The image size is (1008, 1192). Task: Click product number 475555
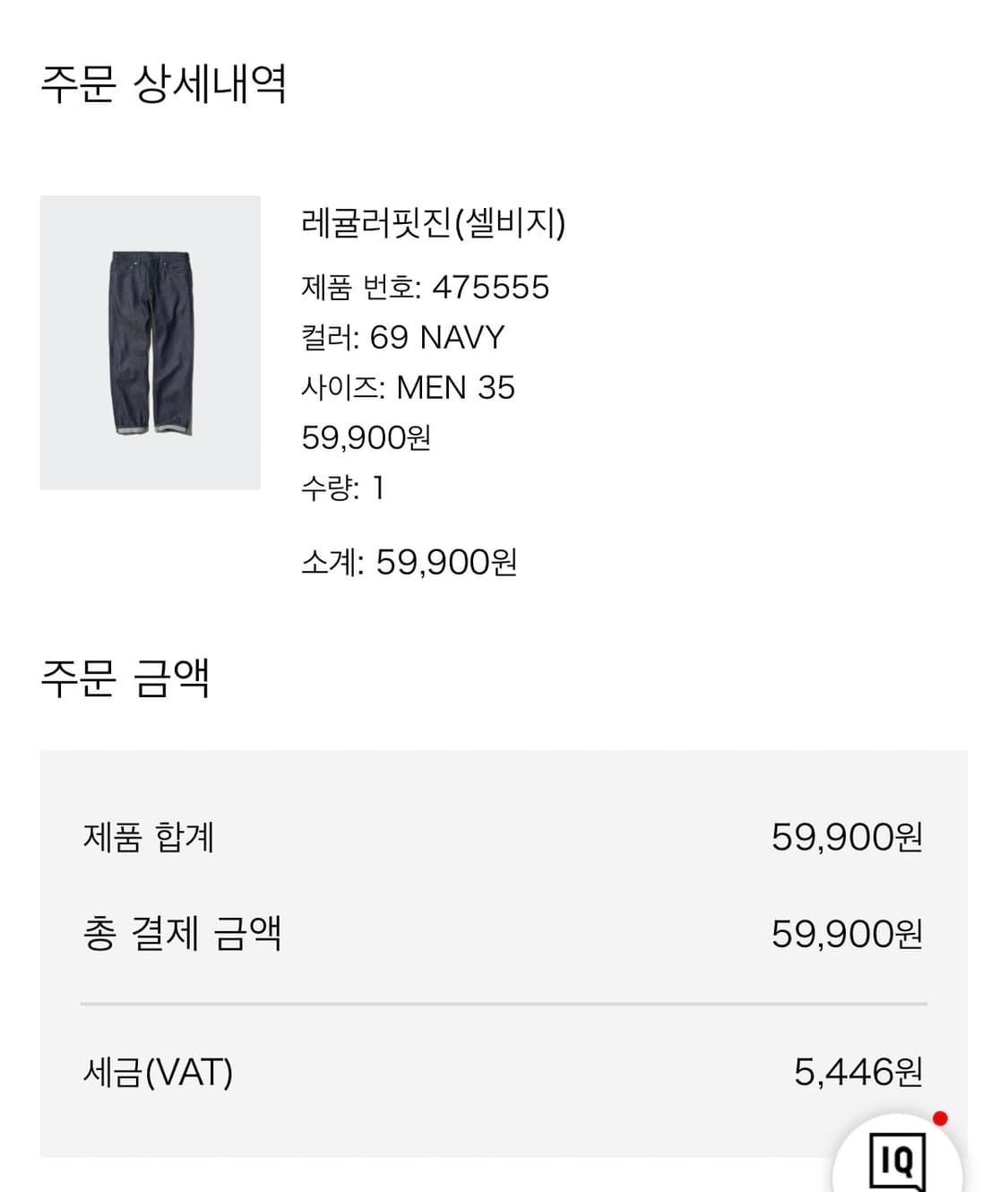click(426, 287)
